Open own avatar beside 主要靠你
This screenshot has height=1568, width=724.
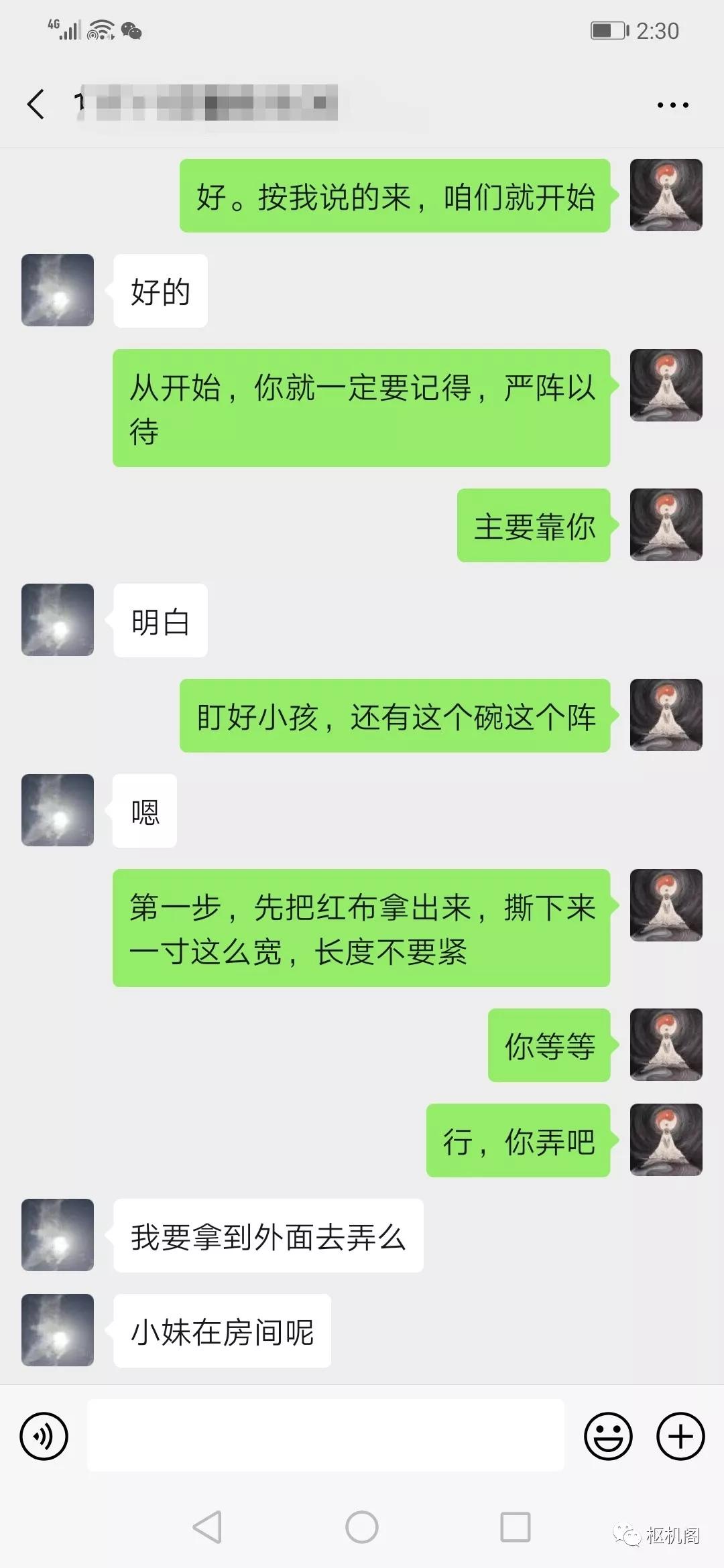[x=666, y=525]
